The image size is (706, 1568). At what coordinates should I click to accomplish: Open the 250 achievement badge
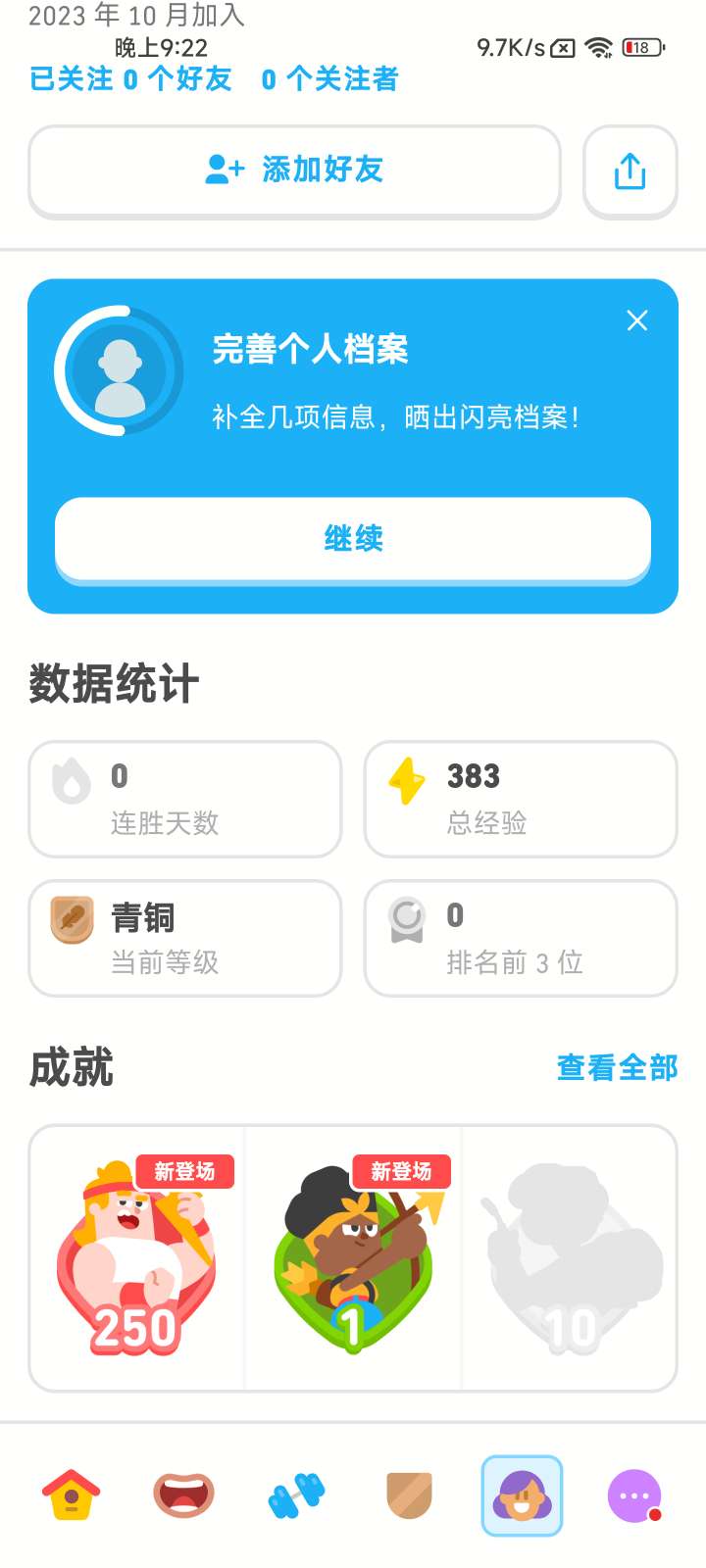(136, 1258)
